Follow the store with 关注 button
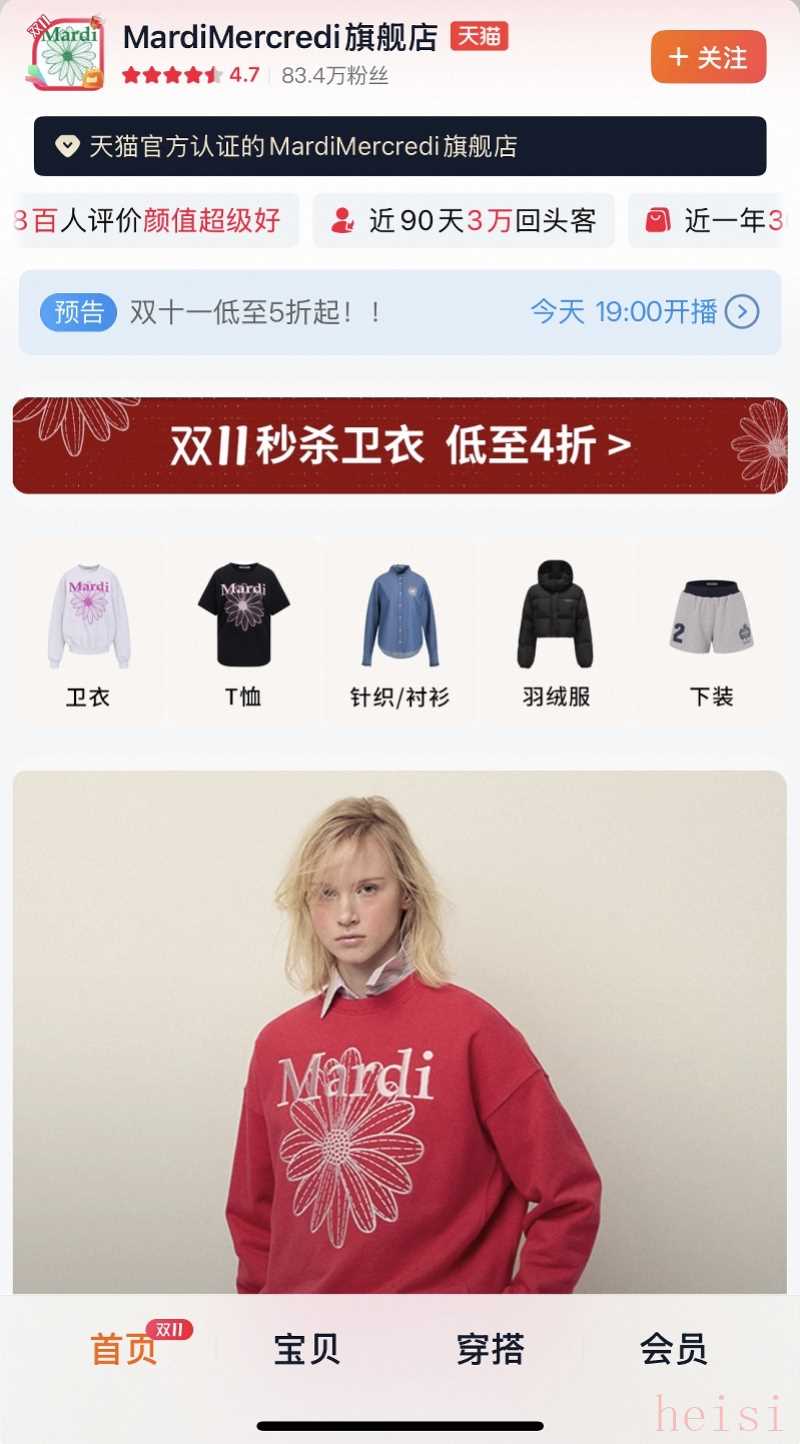 (708, 57)
